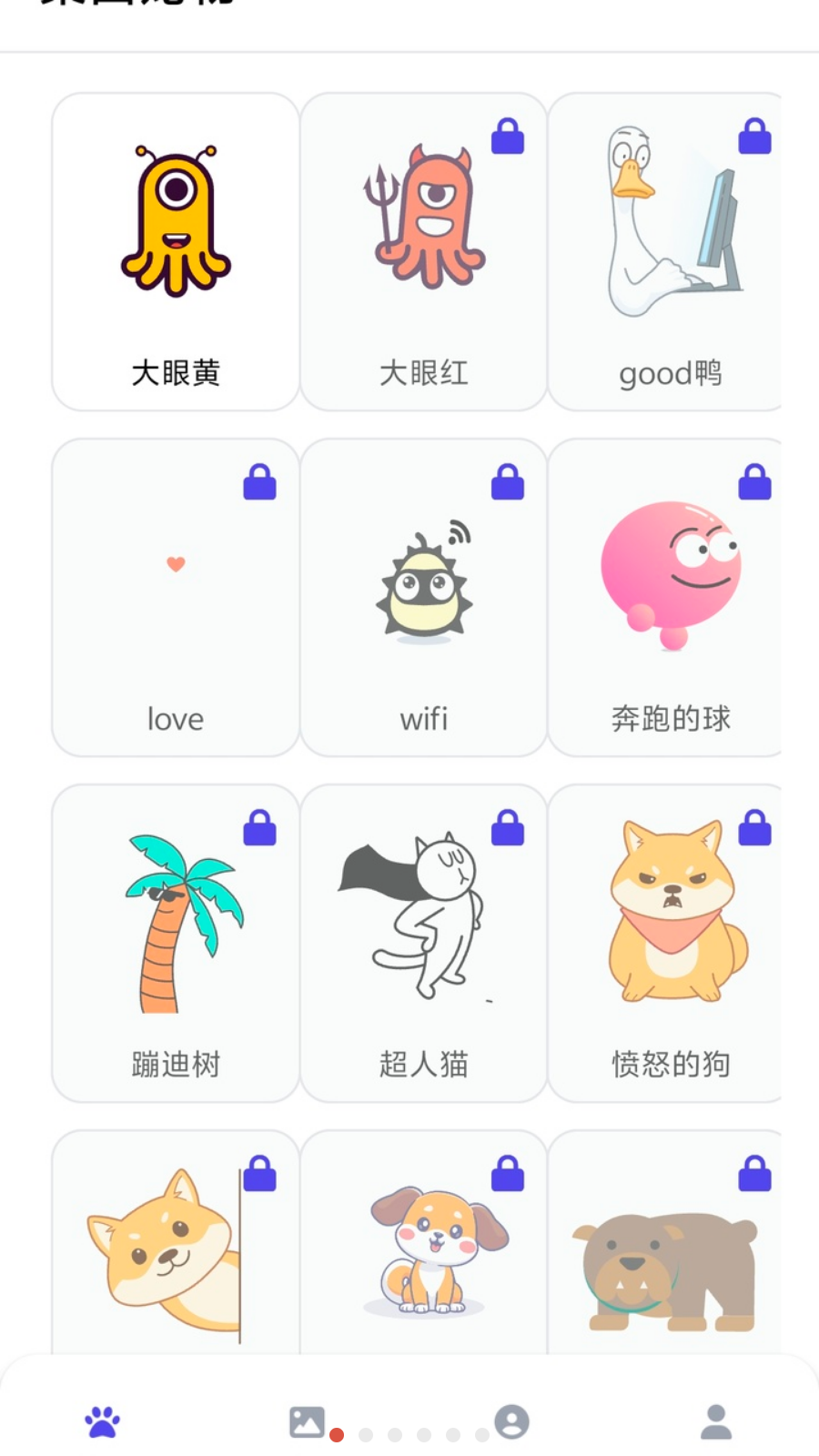Click the lock icon on the sitting puppy card
The height and width of the screenshot is (1456, 819).
point(507,1172)
